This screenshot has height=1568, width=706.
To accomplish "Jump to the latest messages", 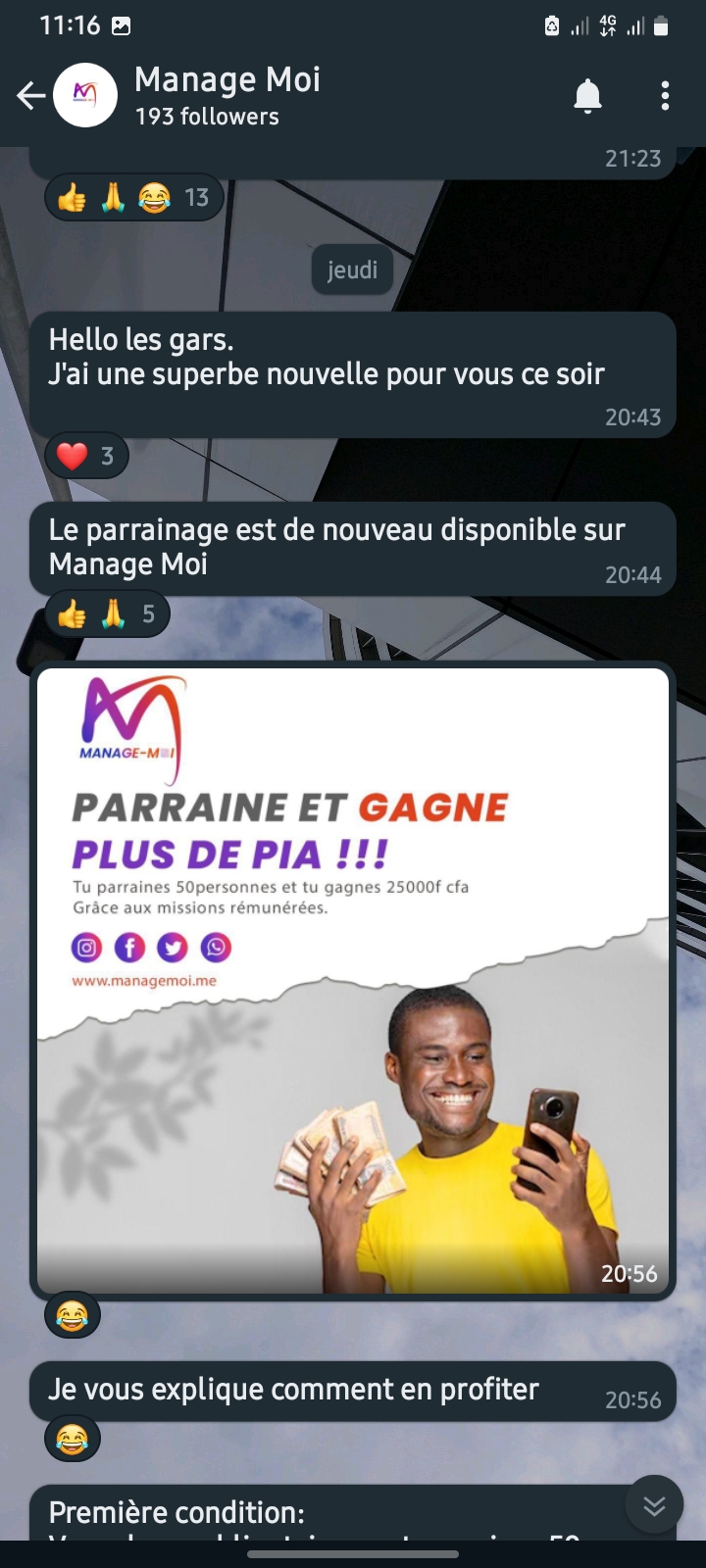I will tap(654, 1504).
